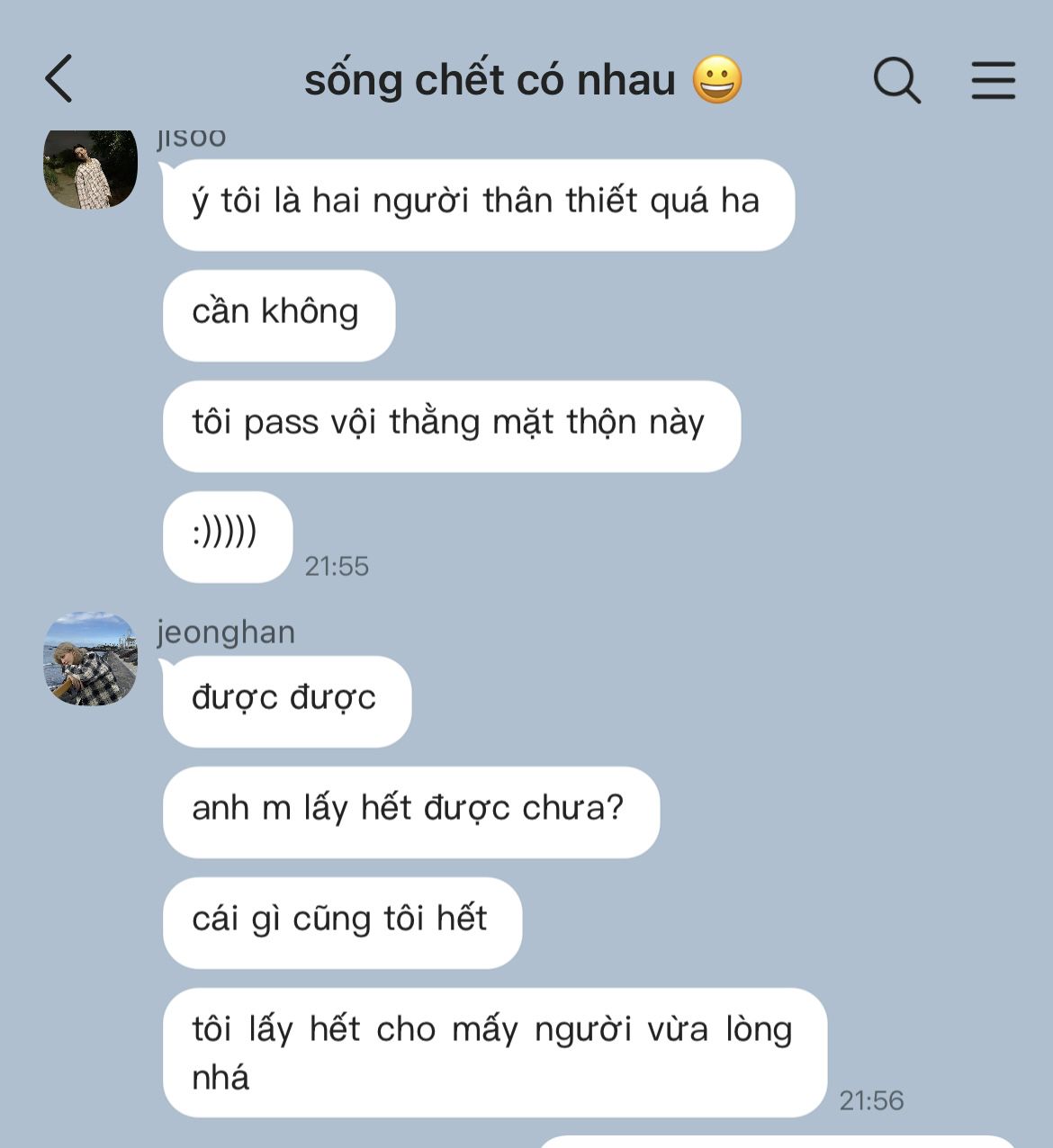This screenshot has height=1148, width=1053.
Task: Search messages in this chat
Action: point(896,80)
